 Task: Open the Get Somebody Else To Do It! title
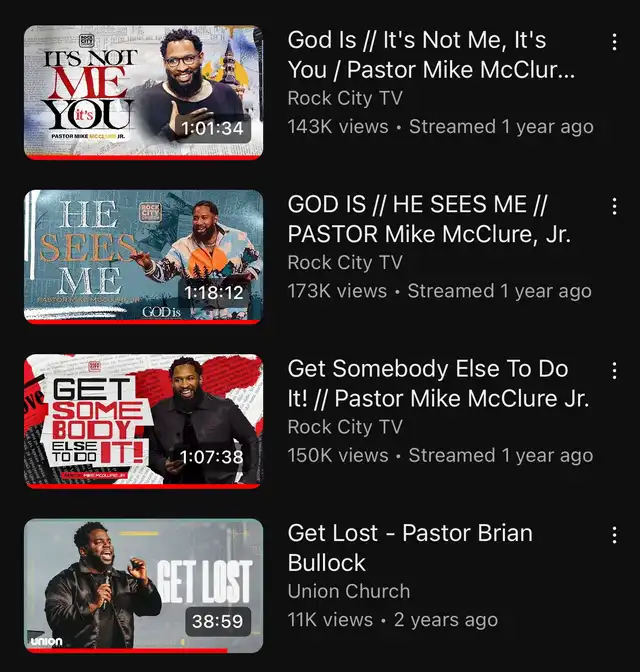pos(438,384)
